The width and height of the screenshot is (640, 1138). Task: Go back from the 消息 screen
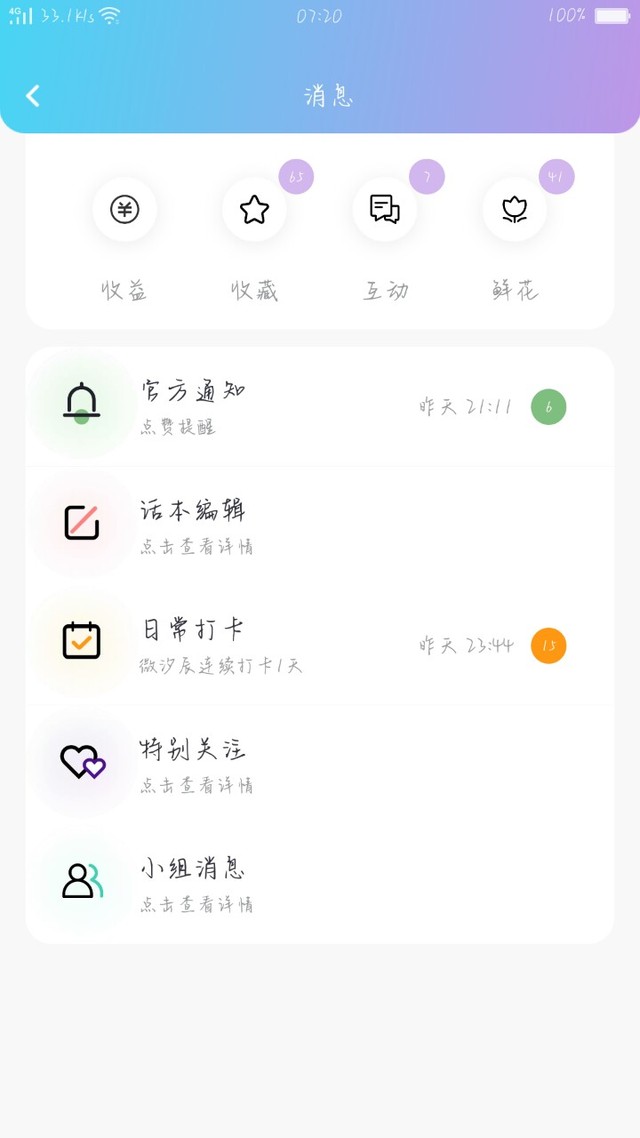point(33,96)
